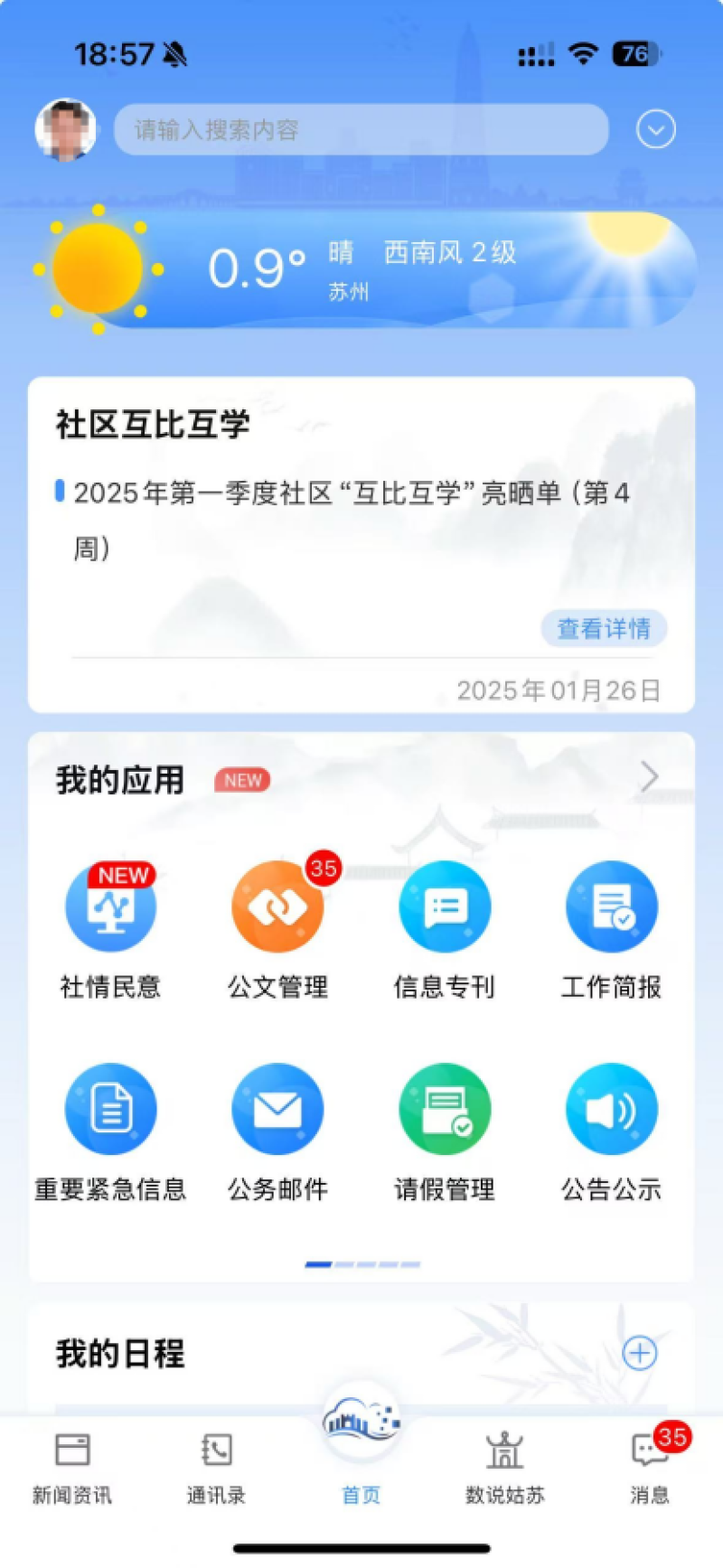Screen dimensions: 723x1568
Task: Launch 信息专刊
Action: pyautogui.click(x=445, y=907)
